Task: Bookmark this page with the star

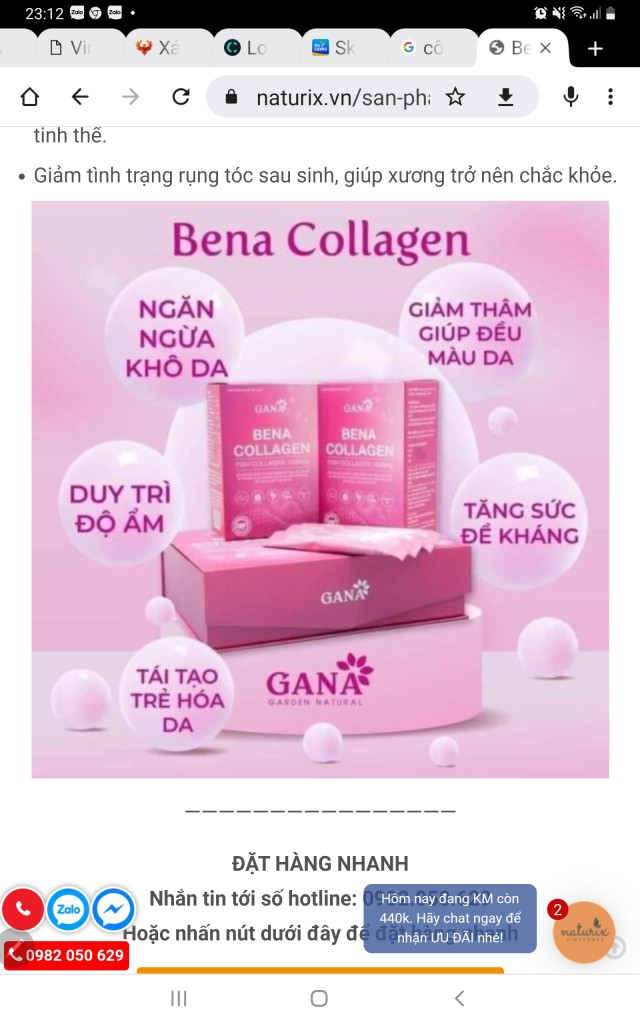Action: pos(455,97)
